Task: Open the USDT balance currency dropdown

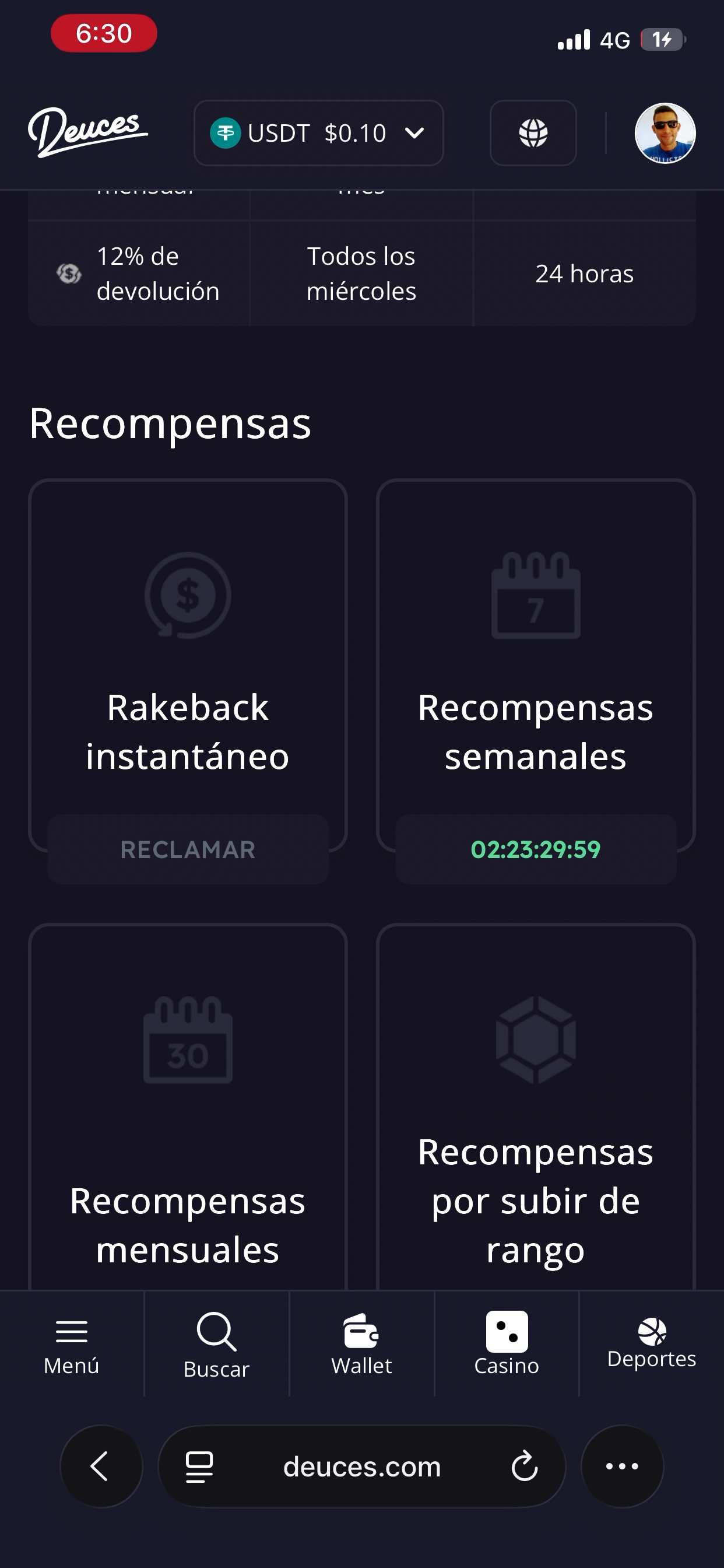Action: click(x=318, y=132)
